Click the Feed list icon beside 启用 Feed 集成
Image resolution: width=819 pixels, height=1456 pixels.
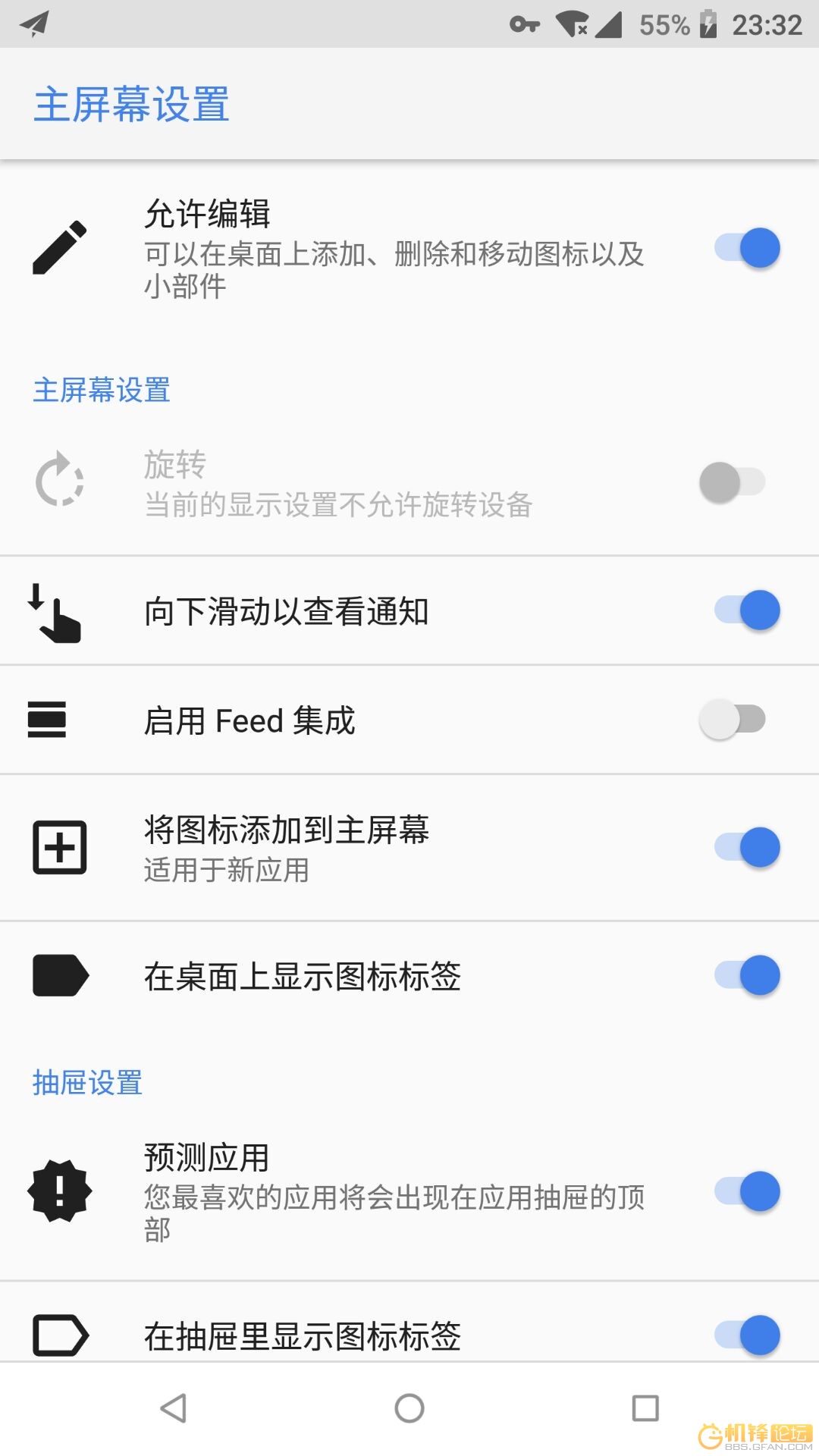pos(47,720)
